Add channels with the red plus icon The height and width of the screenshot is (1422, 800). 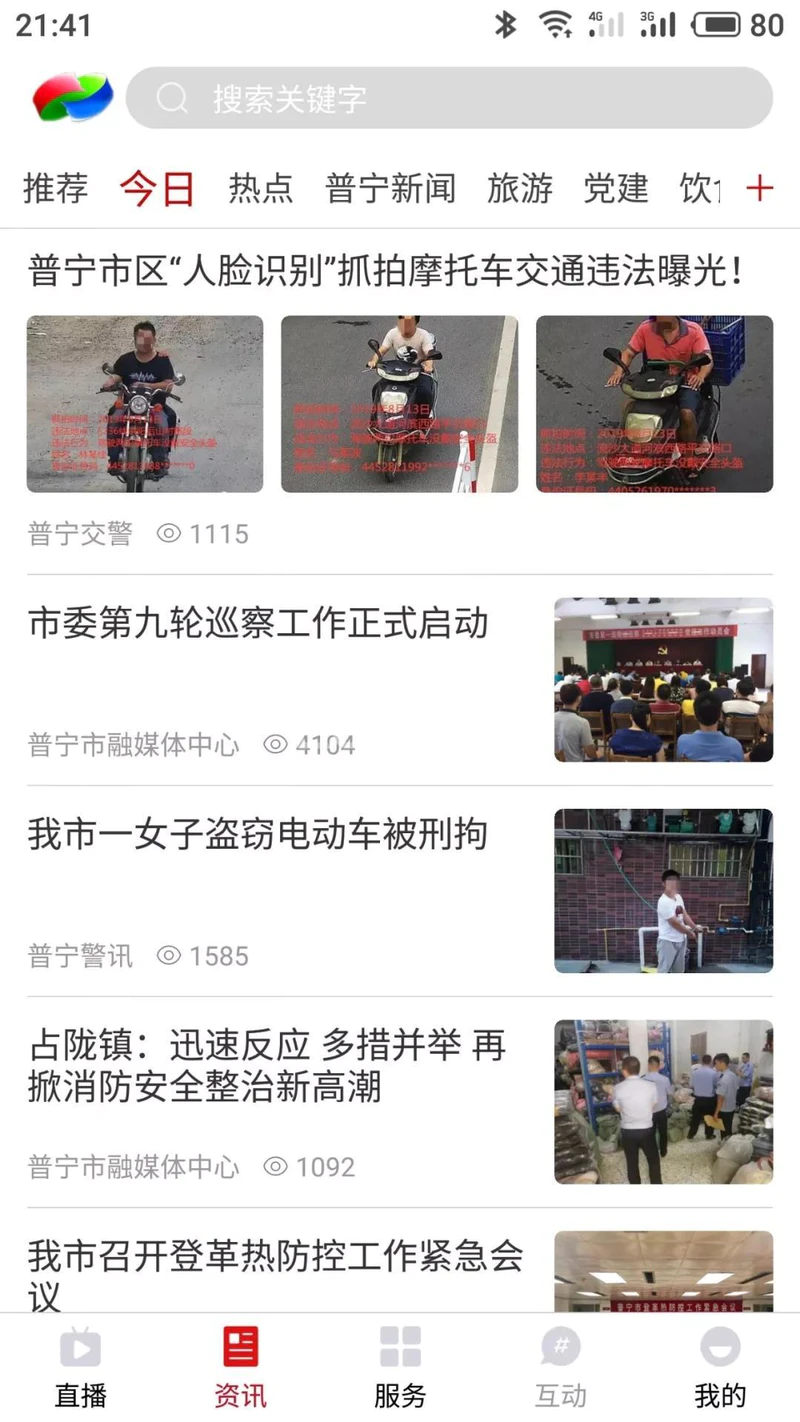click(x=760, y=188)
